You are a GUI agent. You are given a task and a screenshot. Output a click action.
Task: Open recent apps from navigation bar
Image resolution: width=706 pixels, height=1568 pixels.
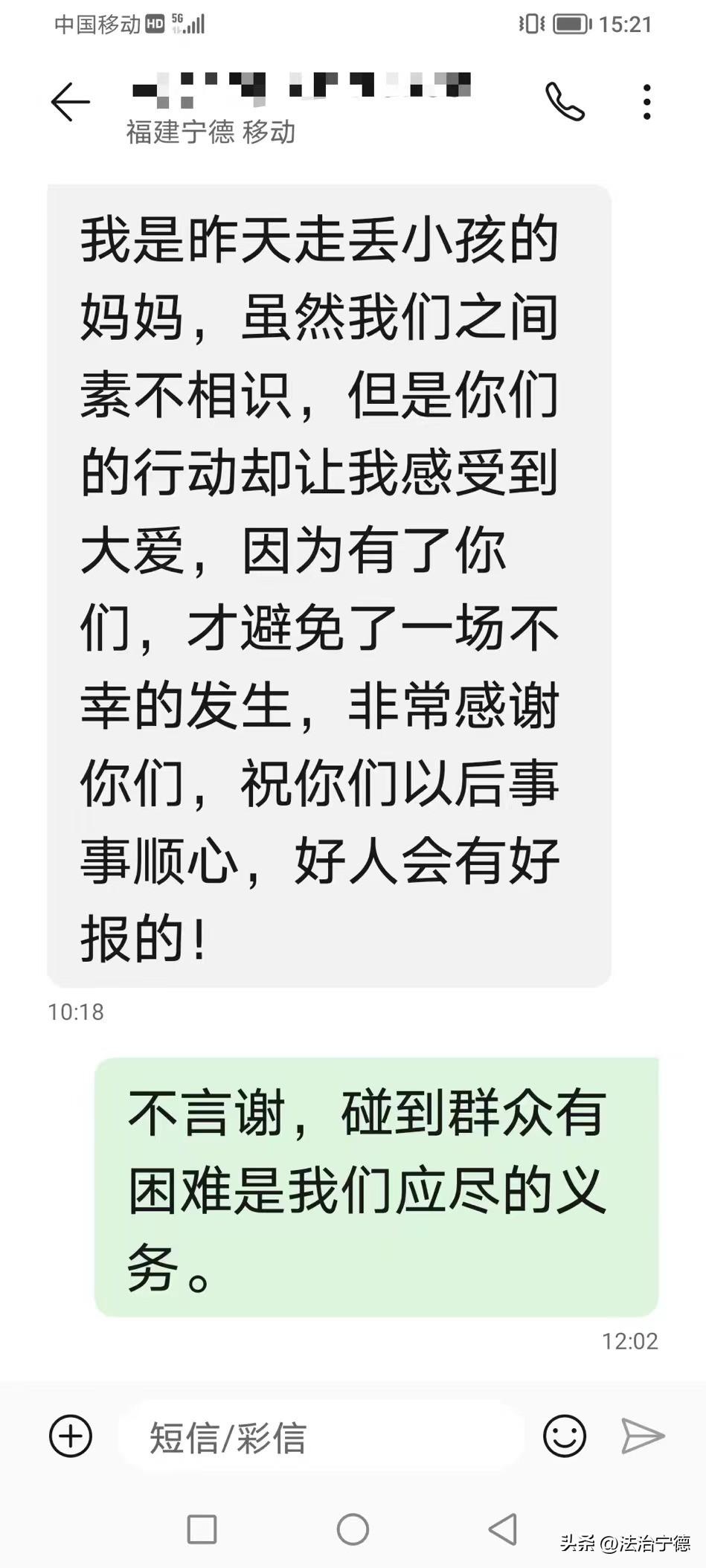point(202,1529)
